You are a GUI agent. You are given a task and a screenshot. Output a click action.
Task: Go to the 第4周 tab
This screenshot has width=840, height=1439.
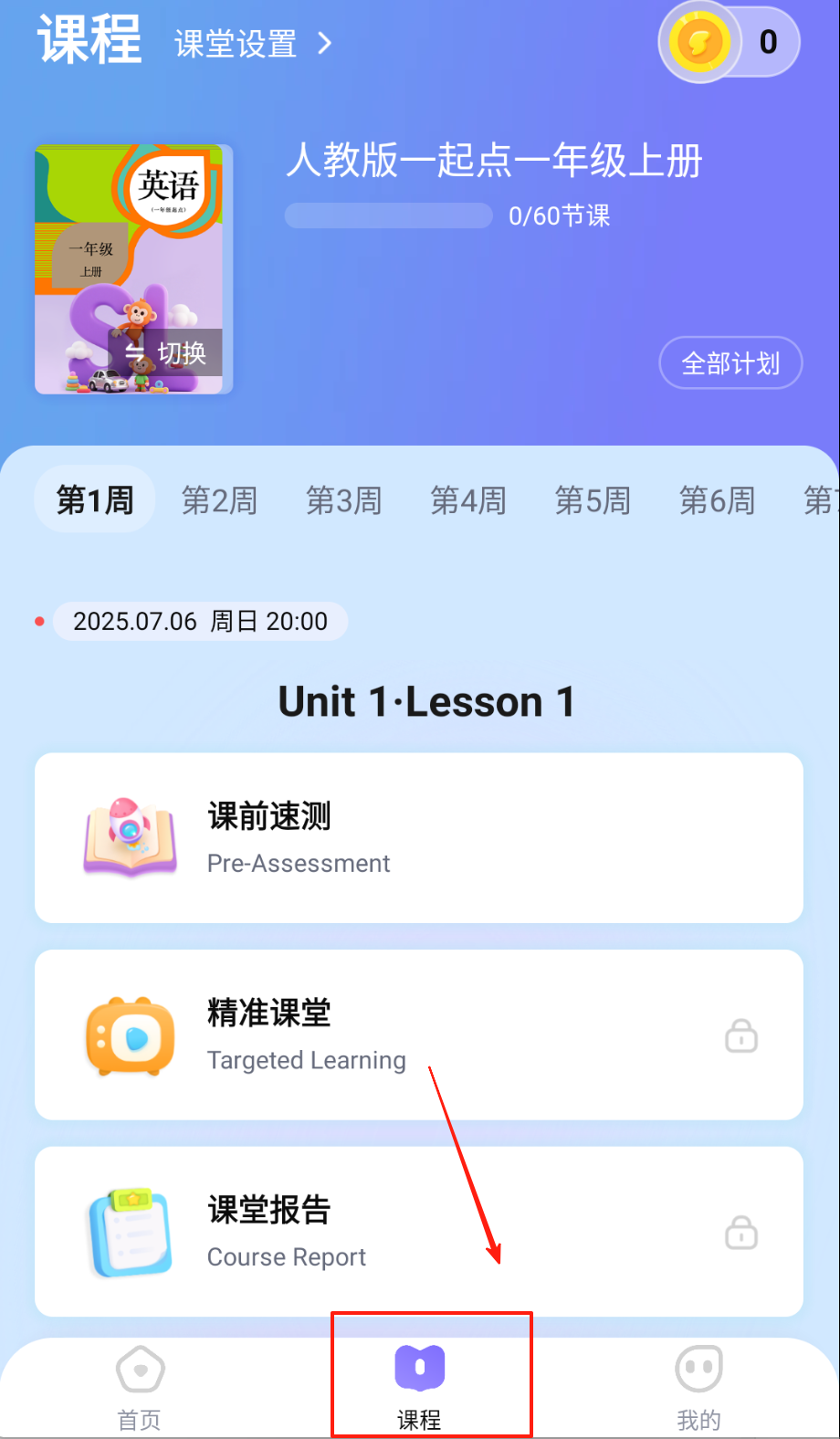[x=468, y=500]
